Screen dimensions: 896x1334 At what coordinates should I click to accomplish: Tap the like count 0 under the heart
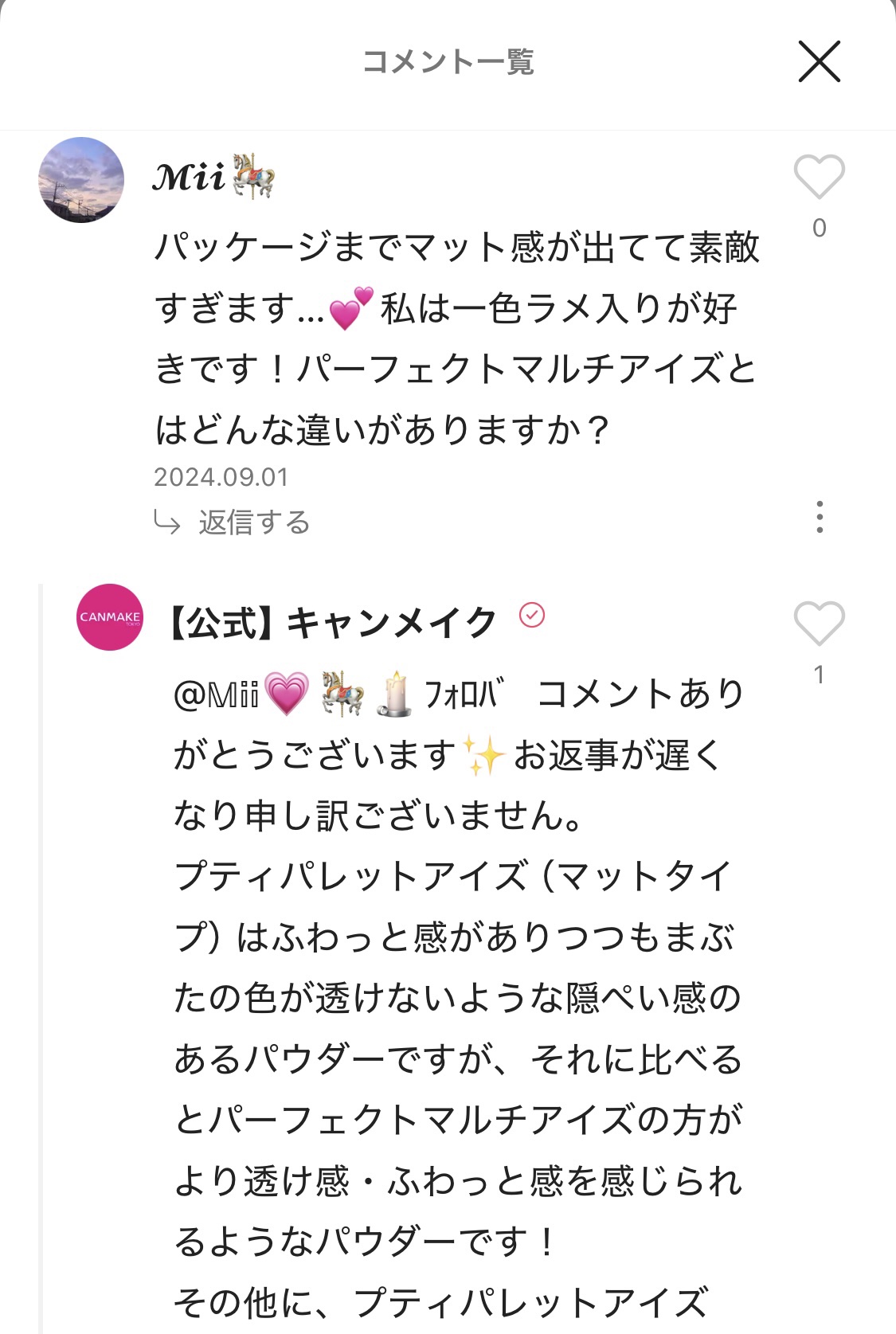820,226
